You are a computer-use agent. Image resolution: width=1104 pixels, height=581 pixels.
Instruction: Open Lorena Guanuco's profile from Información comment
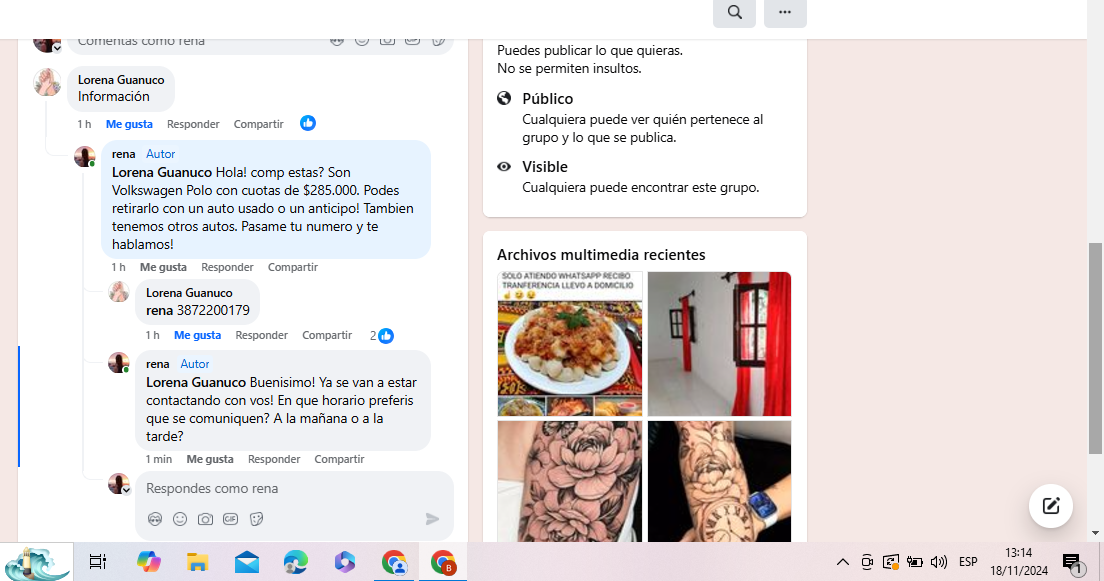121,80
